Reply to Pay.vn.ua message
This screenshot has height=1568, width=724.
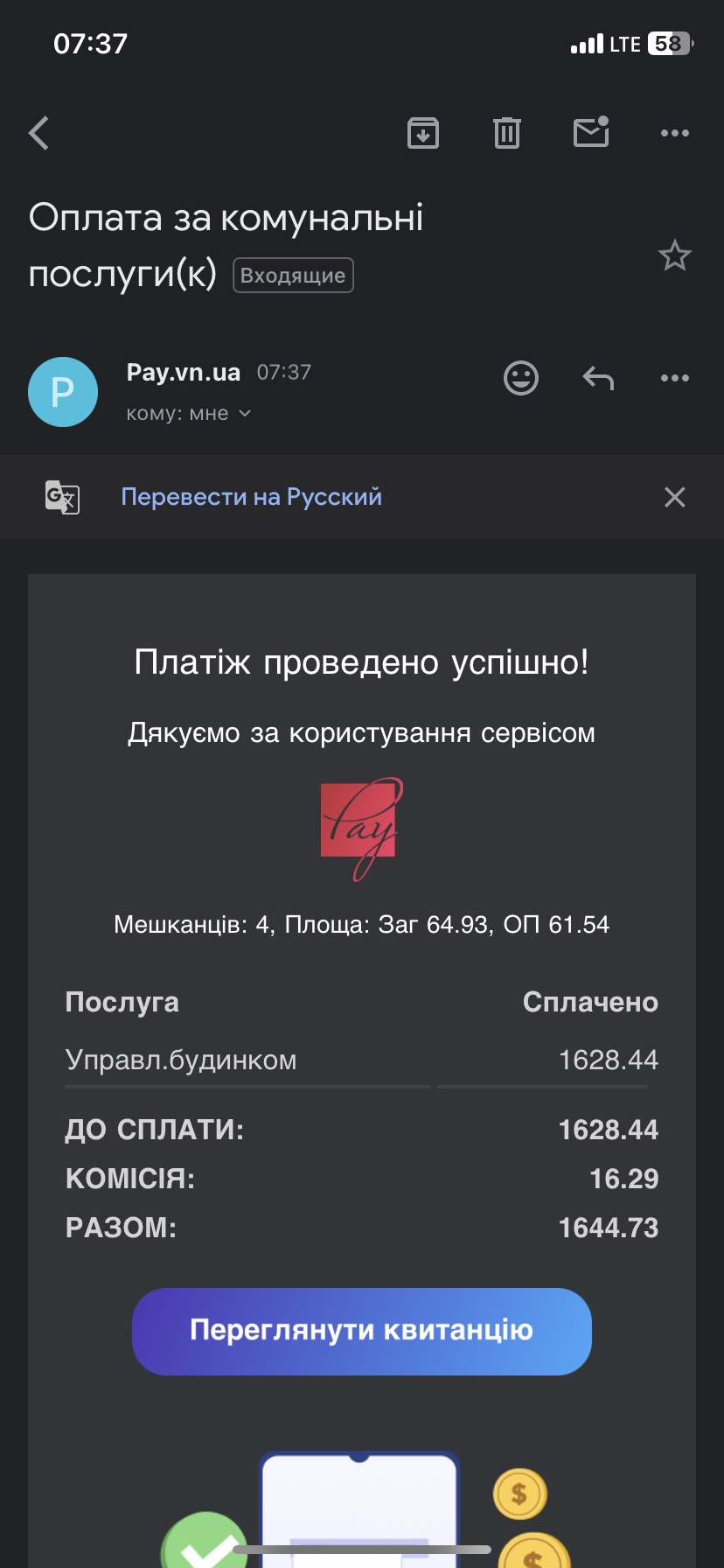(x=598, y=378)
